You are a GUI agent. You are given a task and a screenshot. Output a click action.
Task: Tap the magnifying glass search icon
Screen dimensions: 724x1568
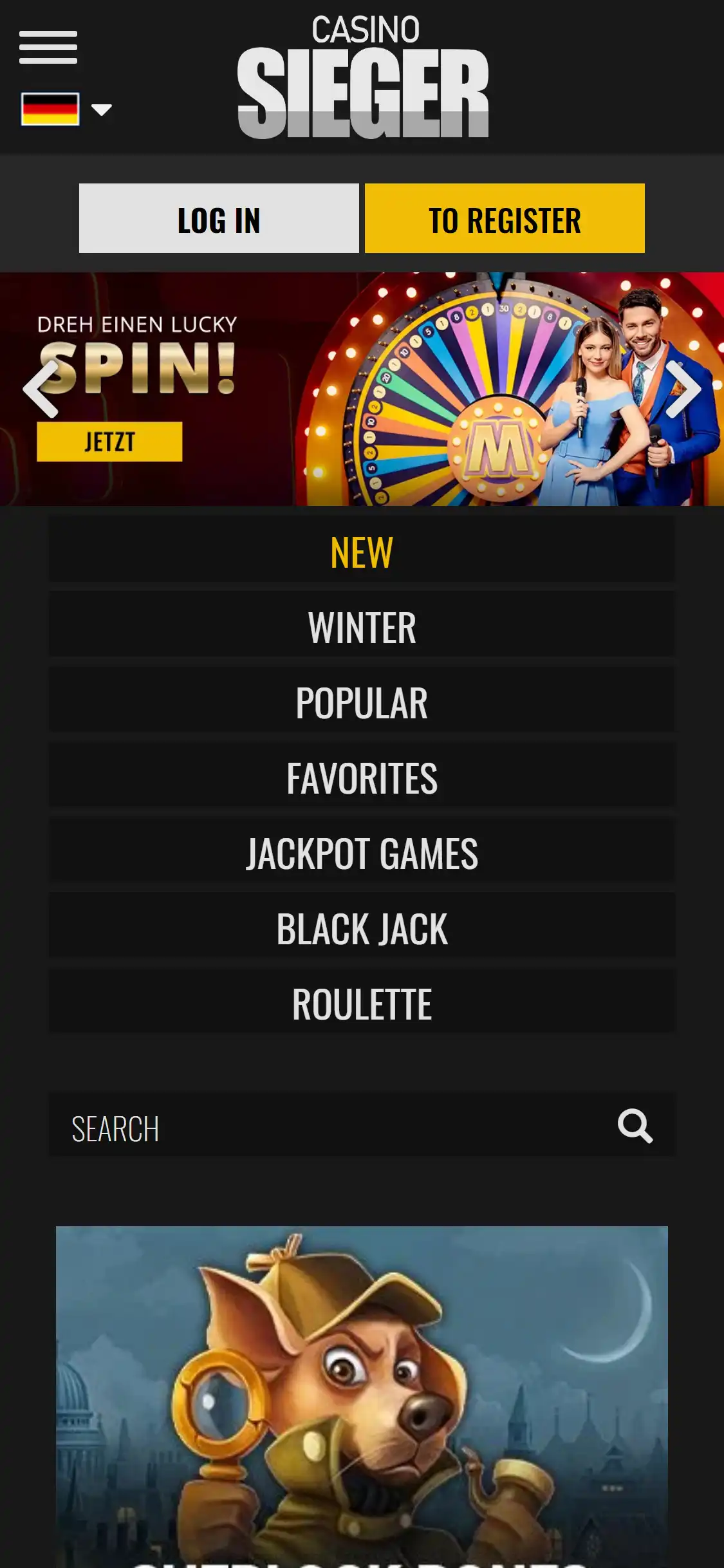point(635,1126)
